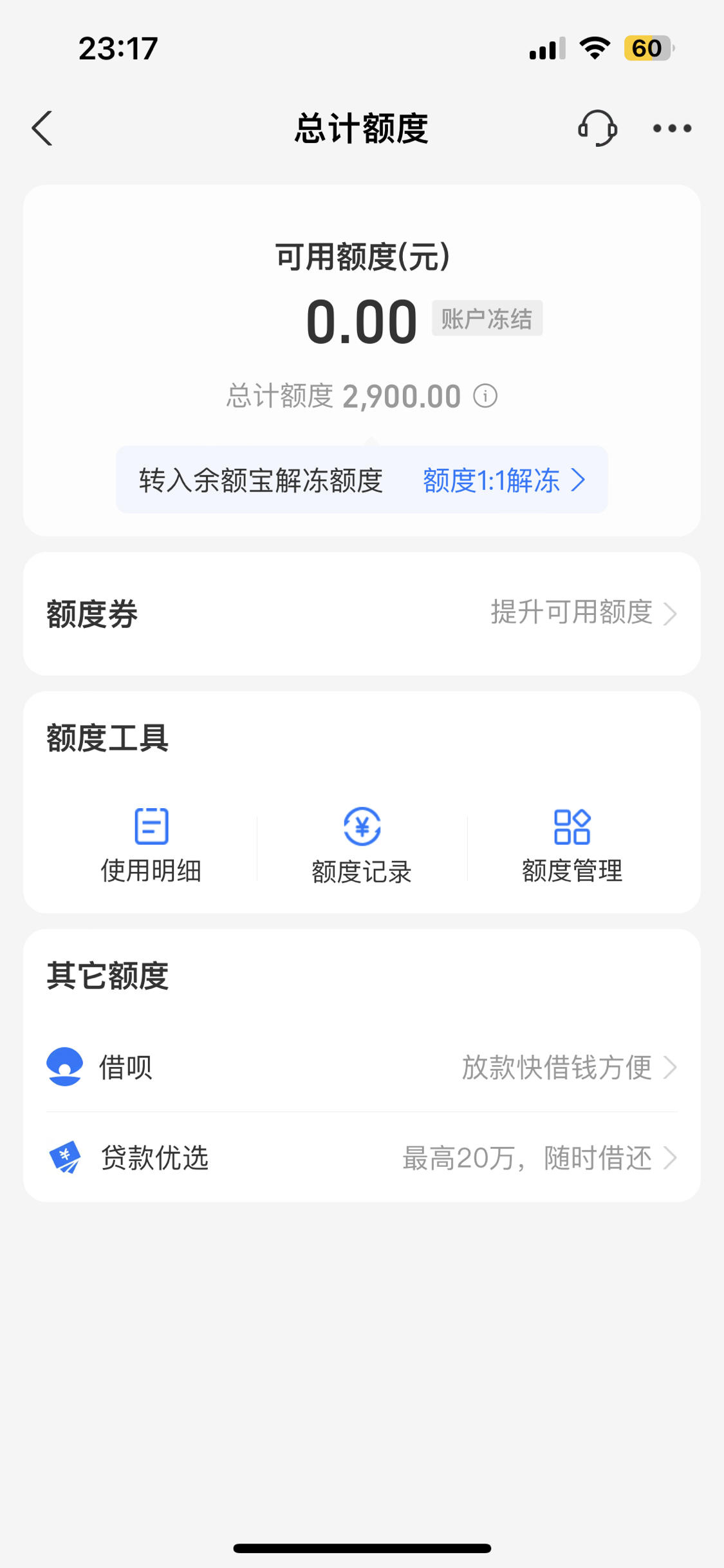This screenshot has height=1568, width=724.
Task: Open the 借呗 row
Action: click(362, 1067)
